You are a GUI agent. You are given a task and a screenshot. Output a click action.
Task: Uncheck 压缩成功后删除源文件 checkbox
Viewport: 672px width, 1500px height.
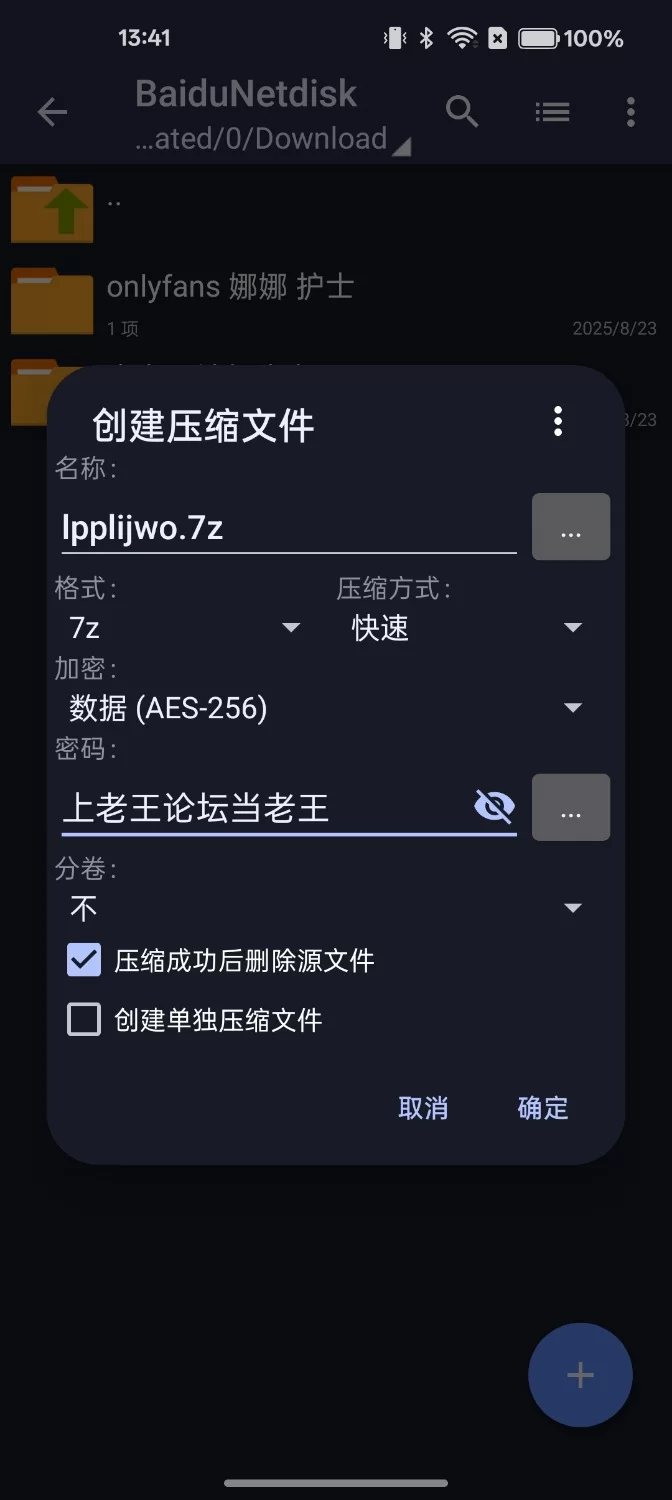pos(84,960)
